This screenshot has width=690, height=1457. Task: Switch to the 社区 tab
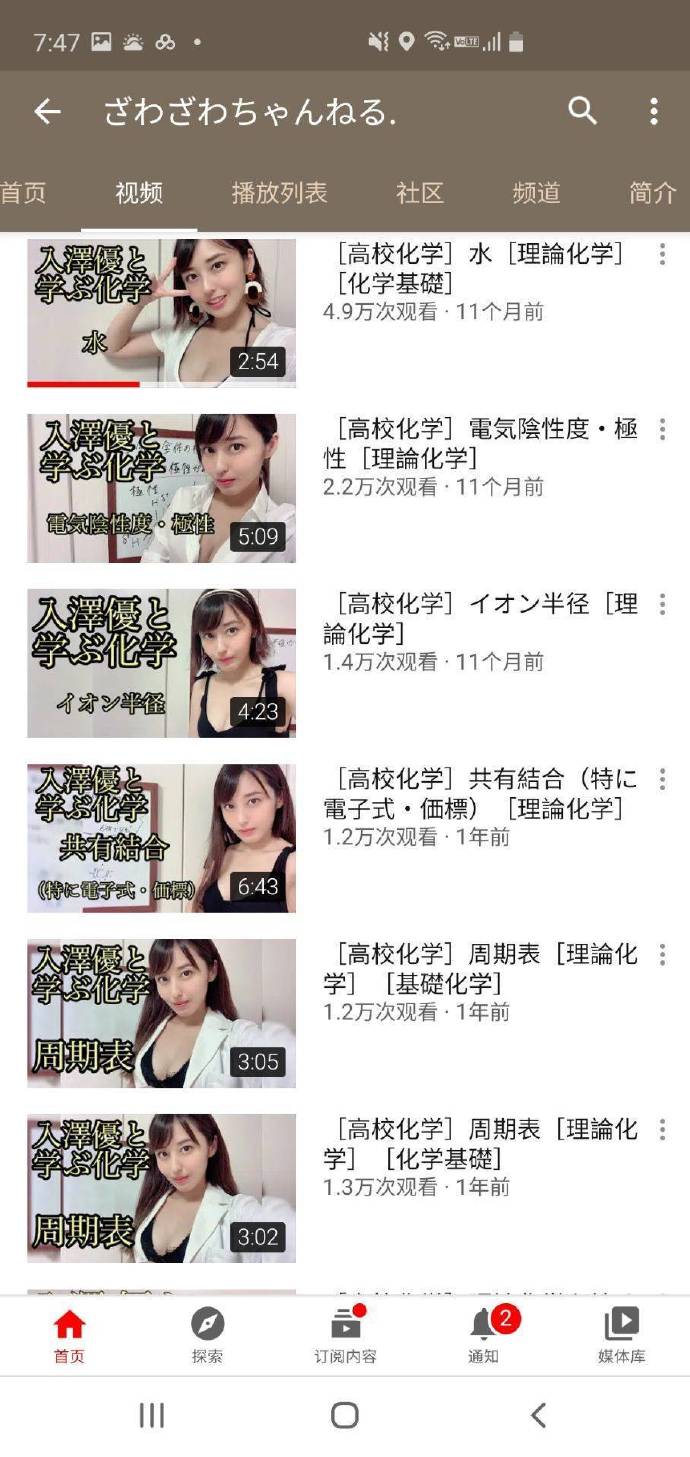(419, 193)
